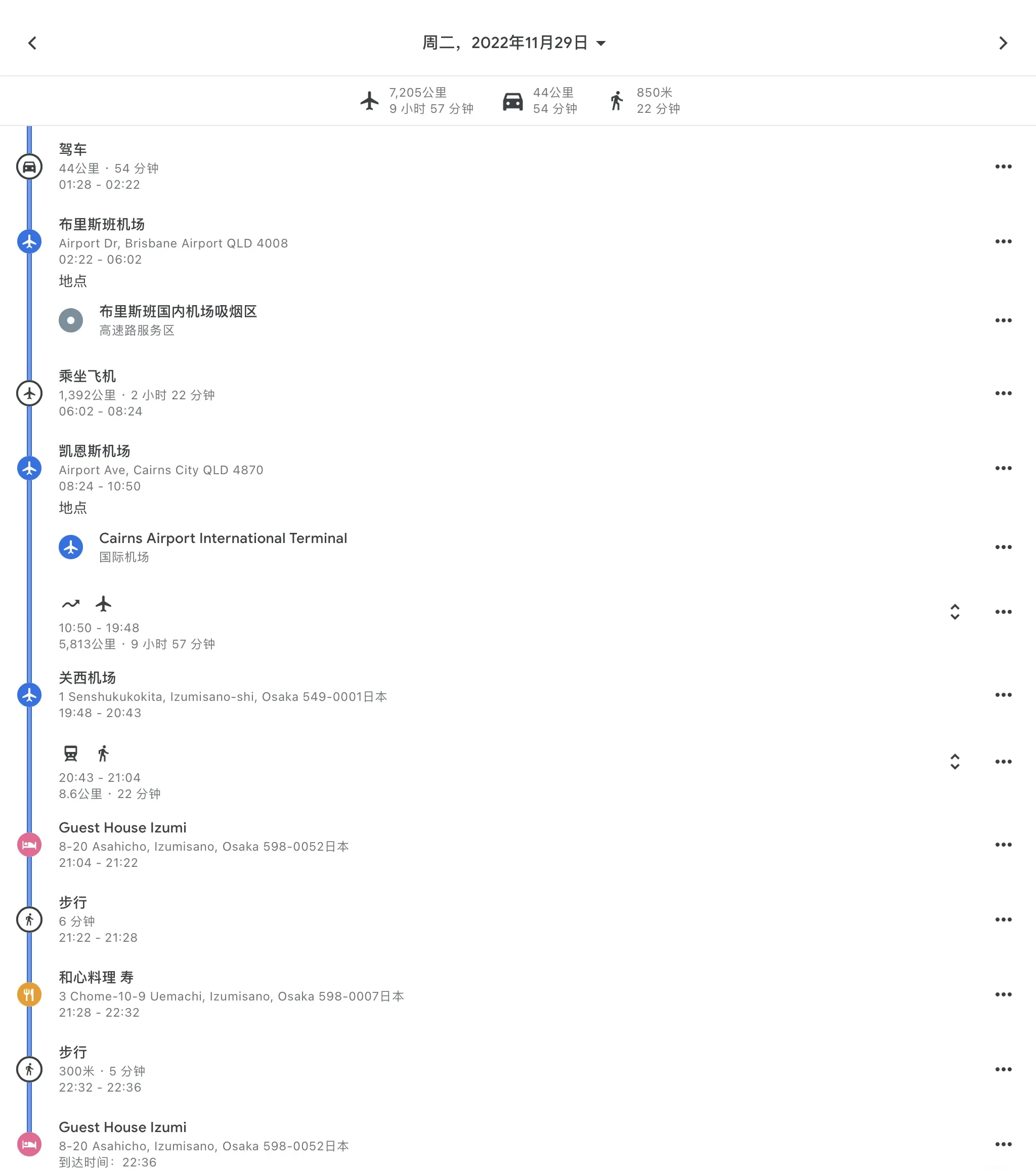Open more options for the 5,813公里 flight
1036x1169 pixels.
(x=1003, y=612)
